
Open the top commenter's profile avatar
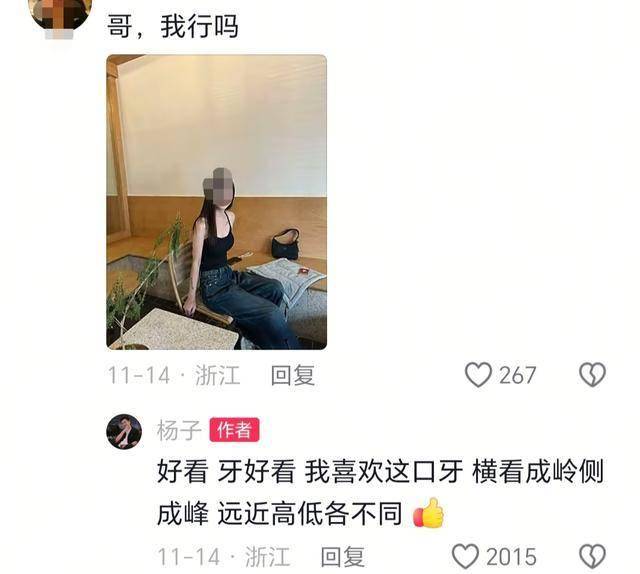60,14
